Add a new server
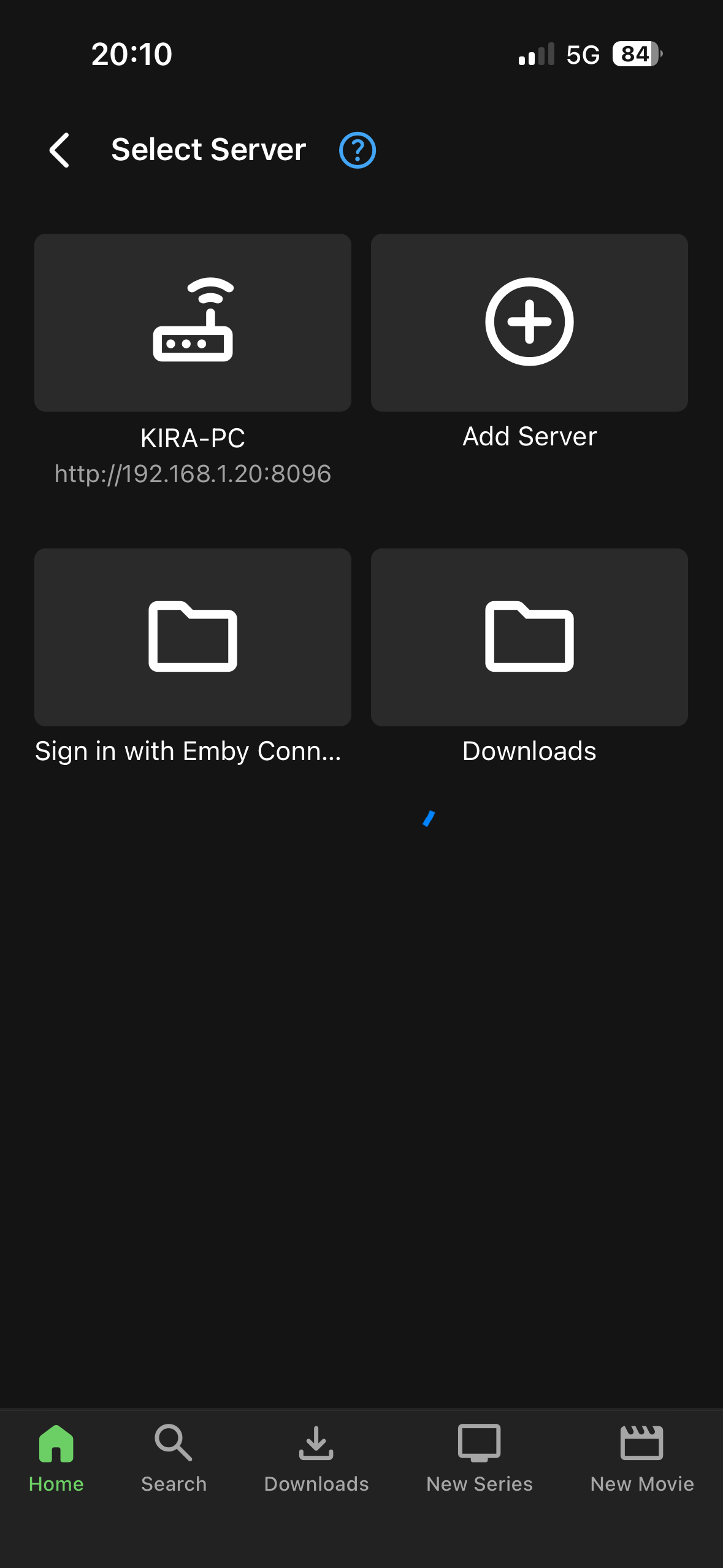Screen dimensions: 723x1568 point(529,323)
